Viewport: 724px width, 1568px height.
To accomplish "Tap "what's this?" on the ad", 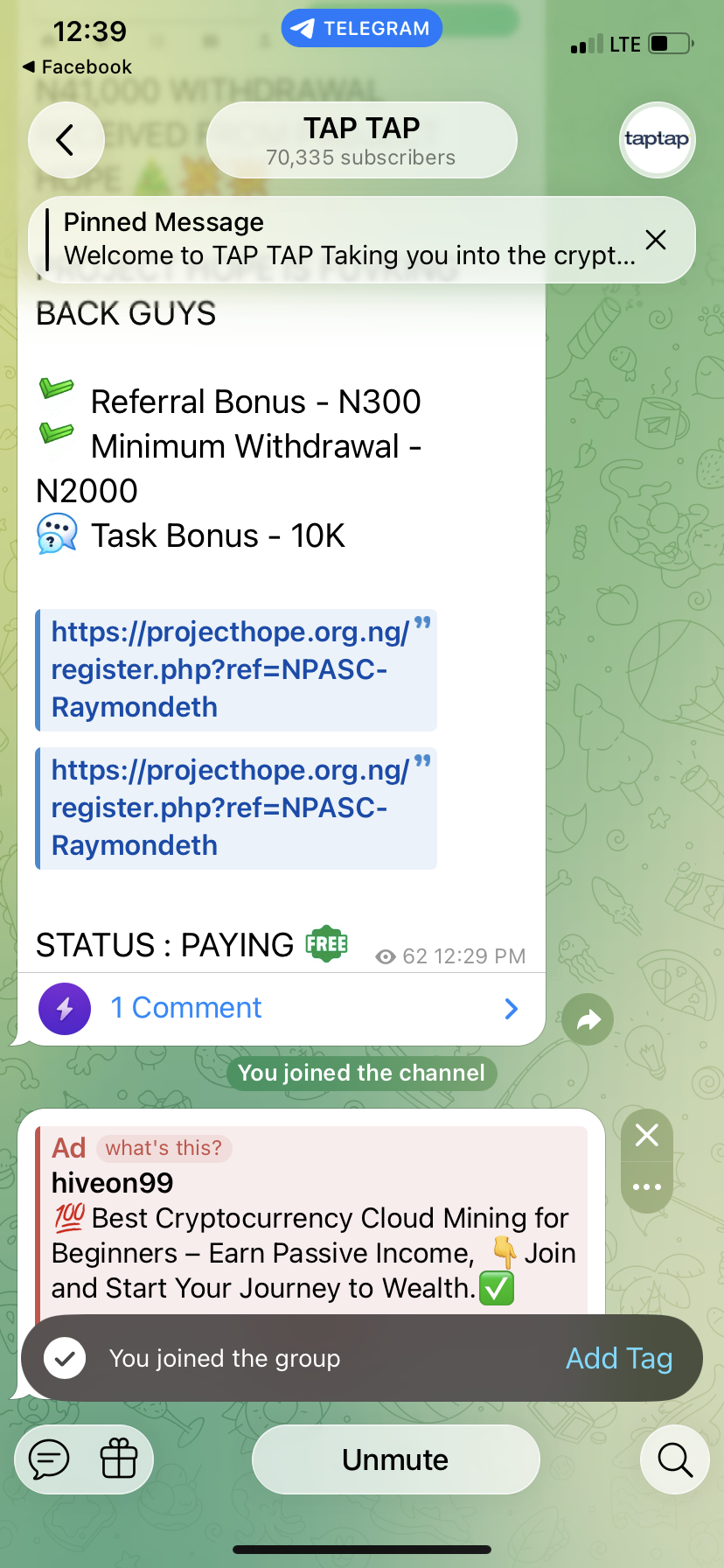I will (x=164, y=1148).
